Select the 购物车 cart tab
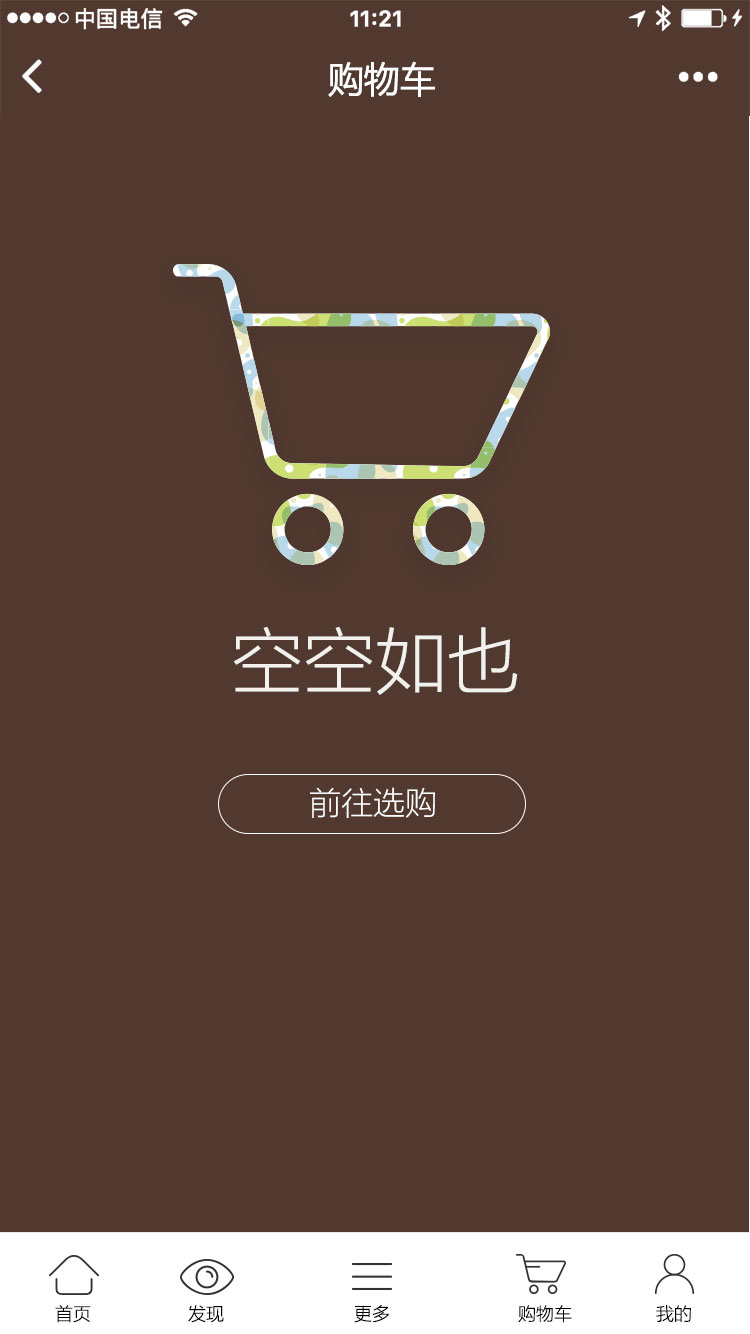 [543, 1288]
